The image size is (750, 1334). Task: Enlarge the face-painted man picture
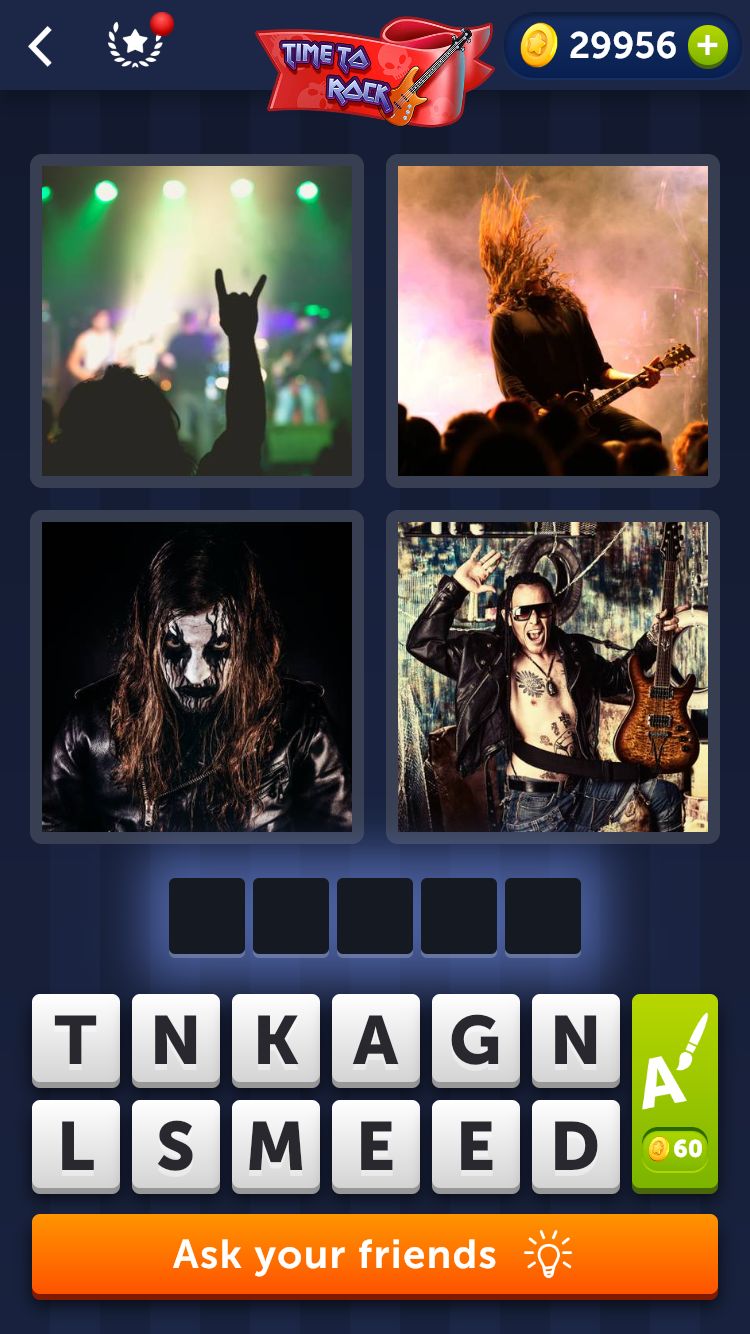point(197,677)
